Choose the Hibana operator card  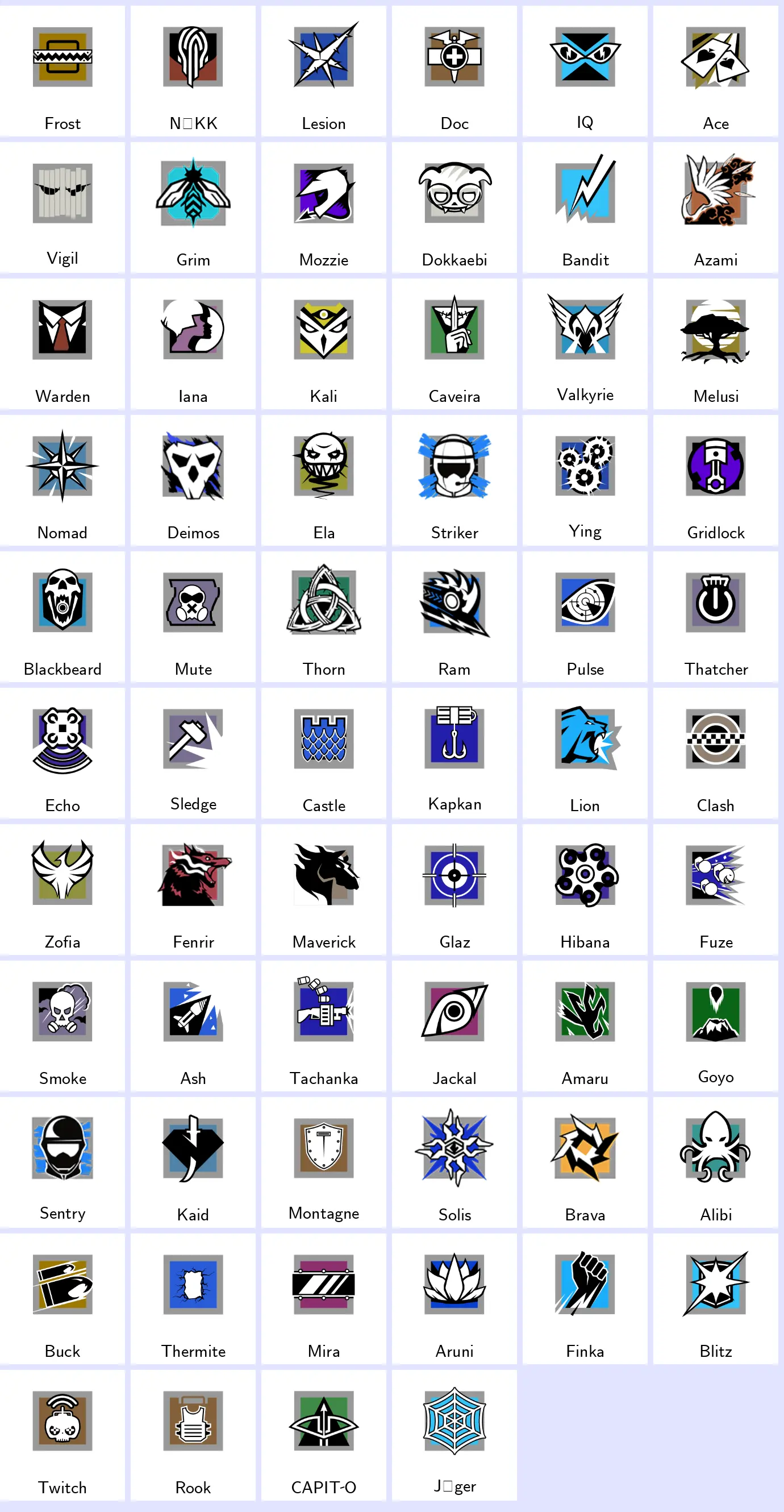click(x=585, y=889)
